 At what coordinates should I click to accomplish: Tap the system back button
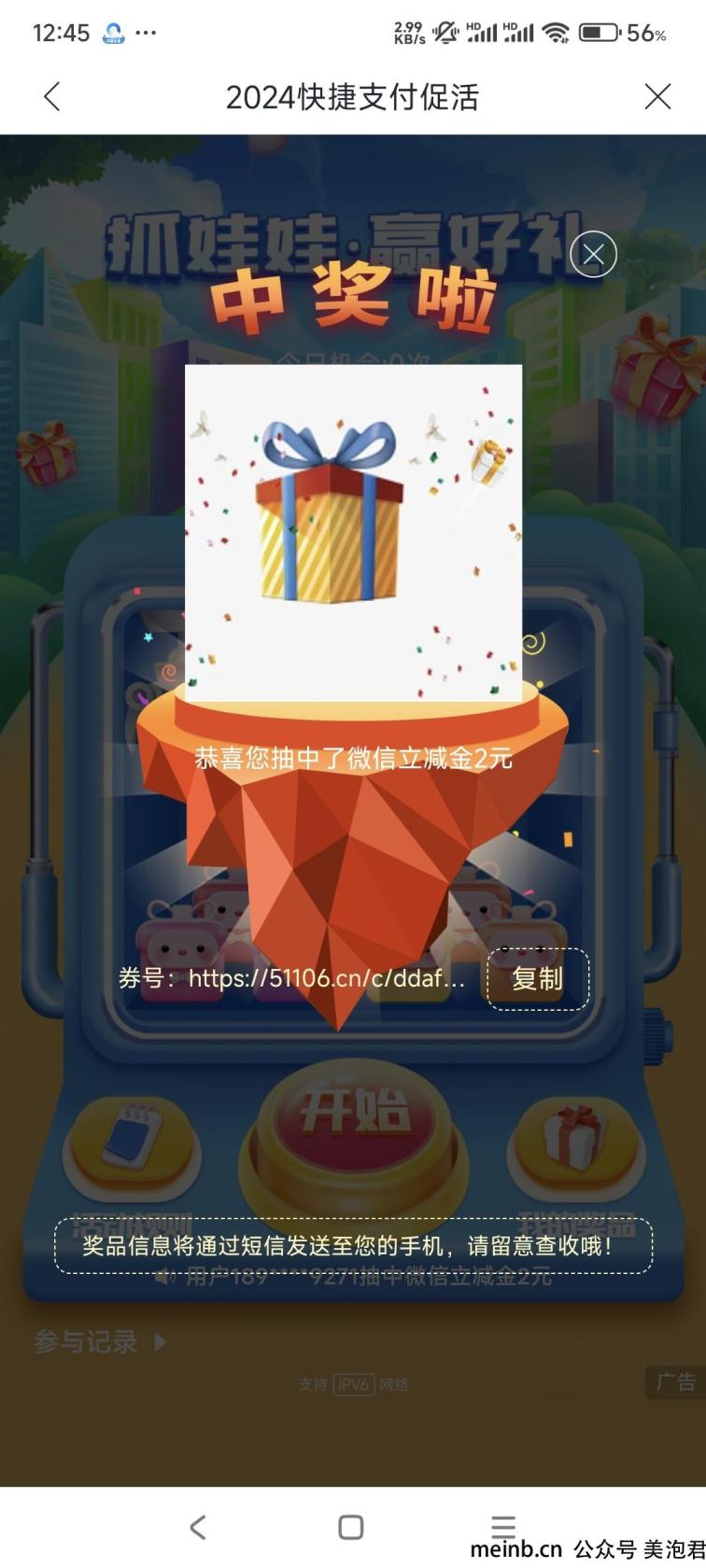(197, 1527)
